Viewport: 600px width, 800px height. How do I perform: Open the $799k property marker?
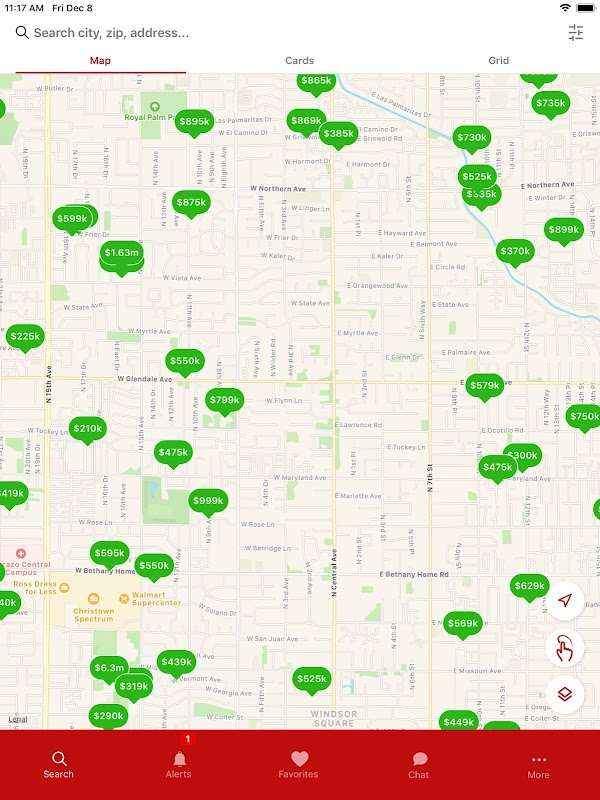(225, 400)
